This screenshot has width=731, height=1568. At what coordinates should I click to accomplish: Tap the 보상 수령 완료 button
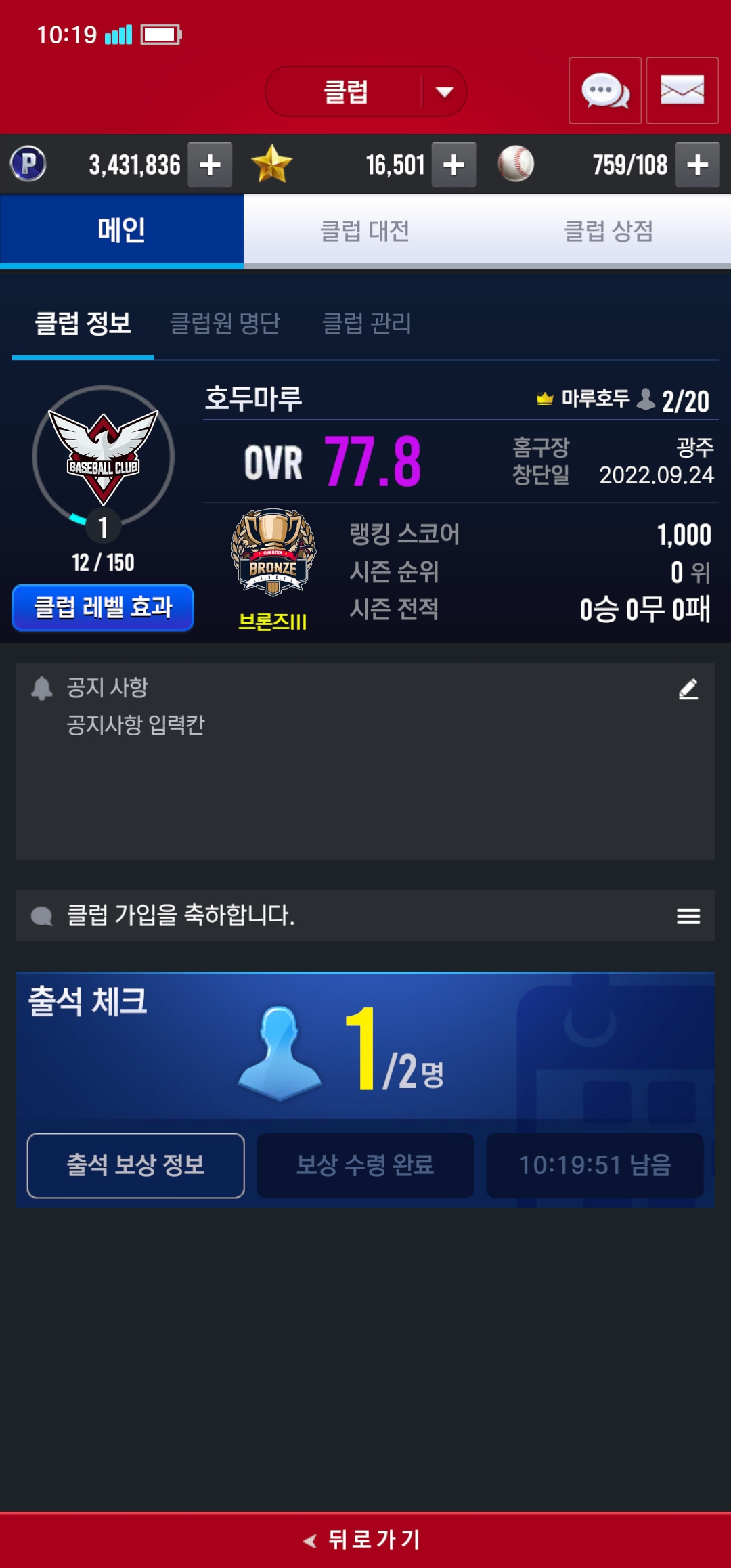365,1165
